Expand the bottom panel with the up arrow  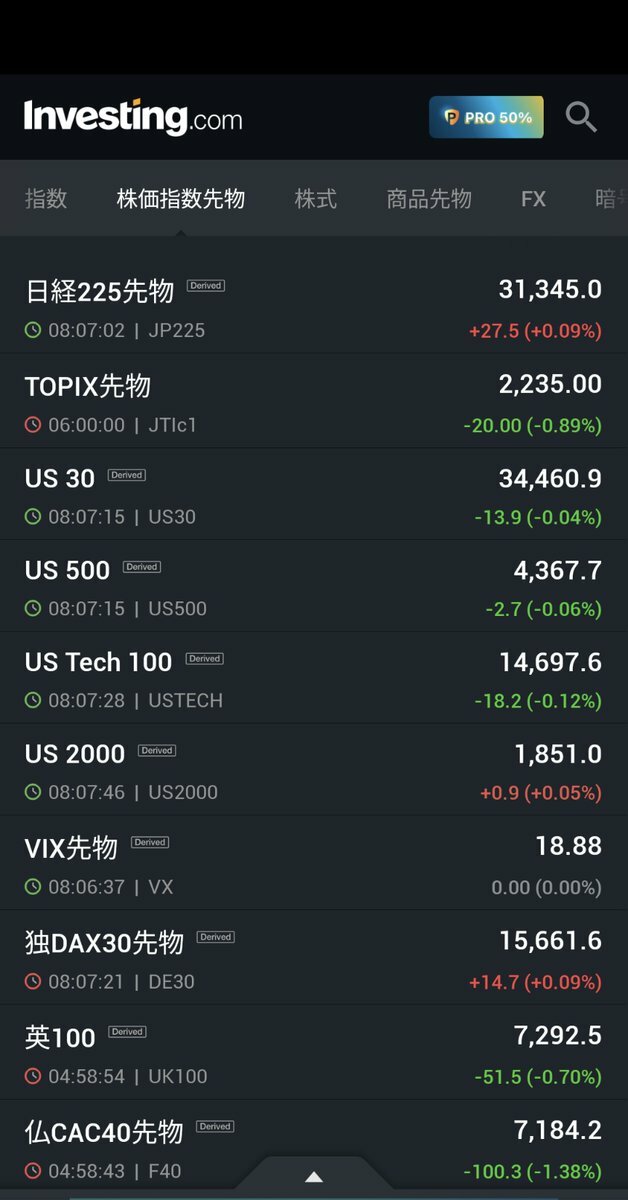click(x=314, y=1177)
